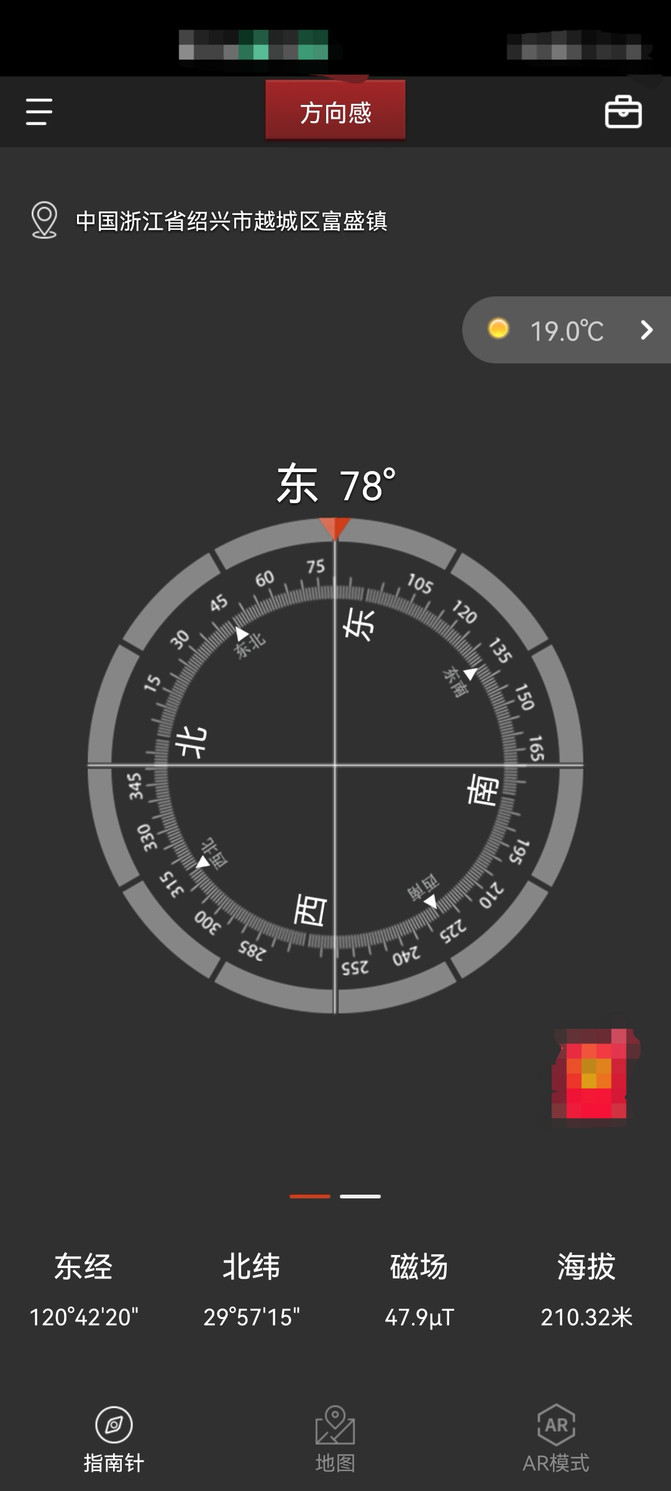Open the 19.0℃ weather chip
Image resolution: width=671 pixels, height=1491 pixels.
coord(566,330)
